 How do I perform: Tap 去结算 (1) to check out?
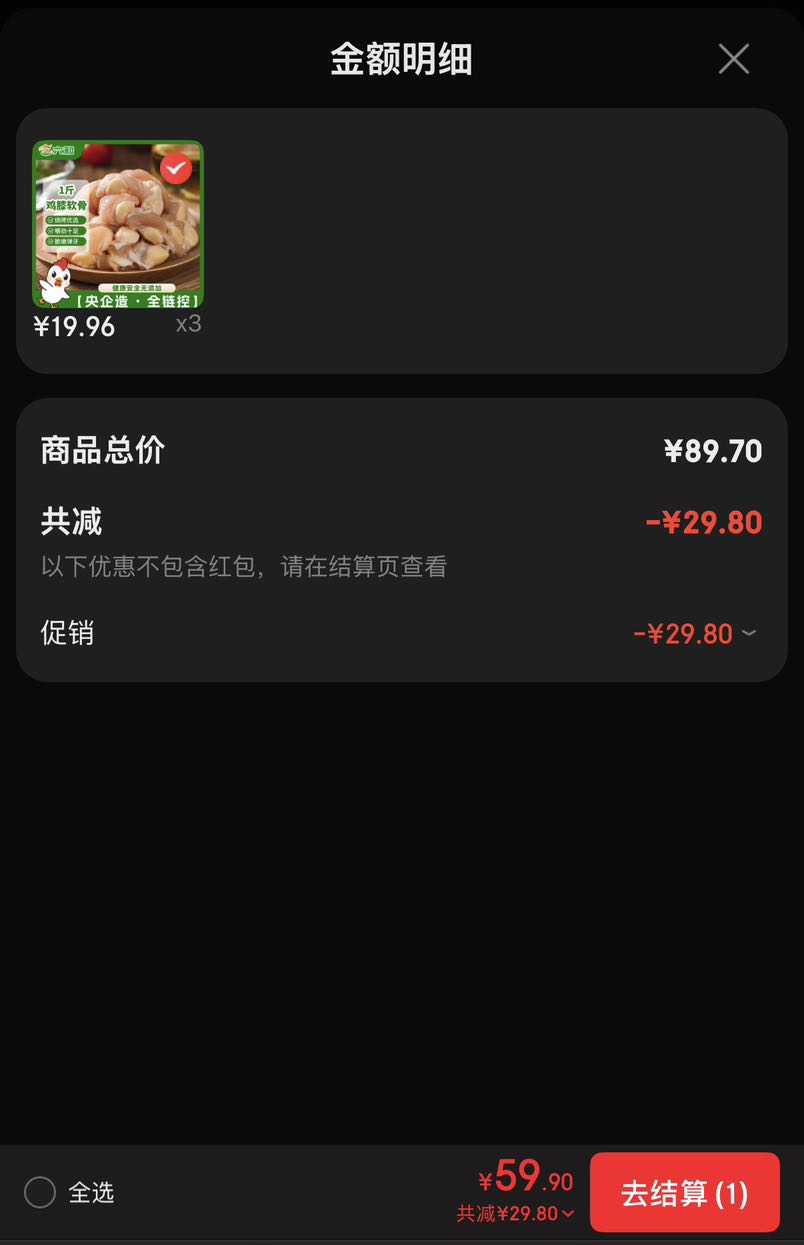685,1193
